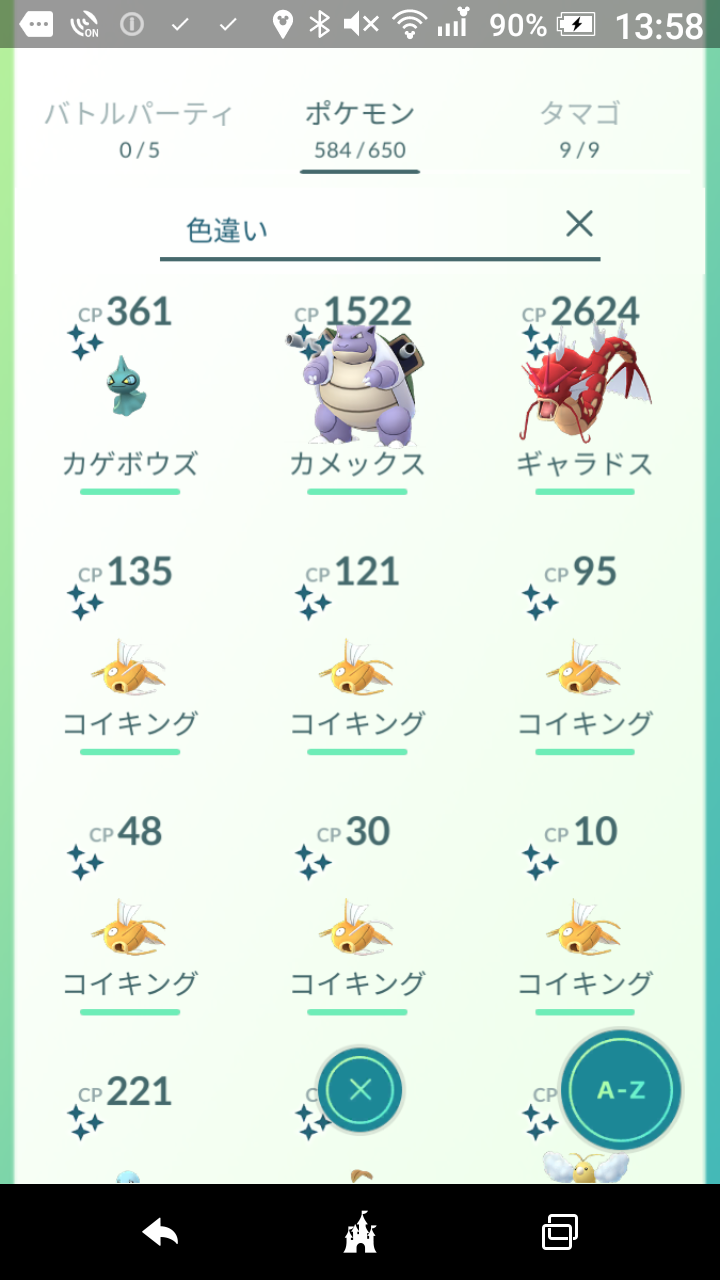Viewport: 720px width, 1280px height.
Task: Open the コイキング with CP 95
Action: [x=585, y=655]
